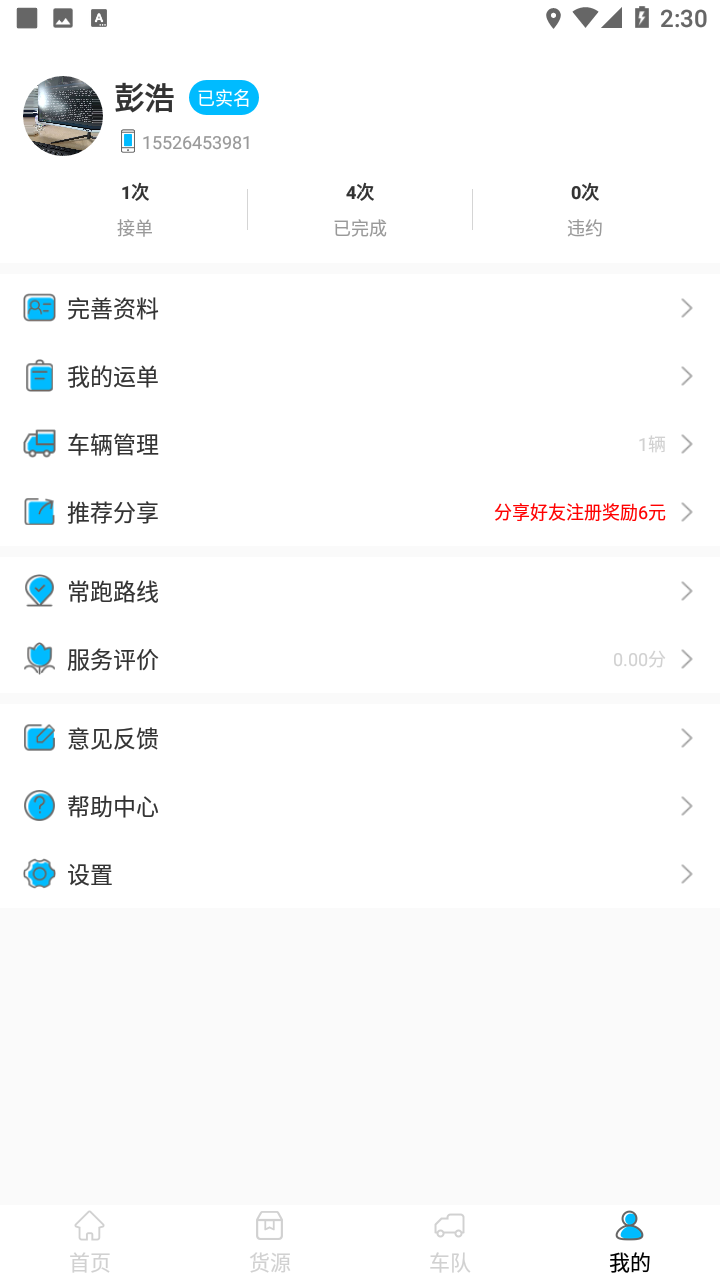Open 设置 via the gear icon
This screenshot has width=720, height=1280.
pos(39,874)
